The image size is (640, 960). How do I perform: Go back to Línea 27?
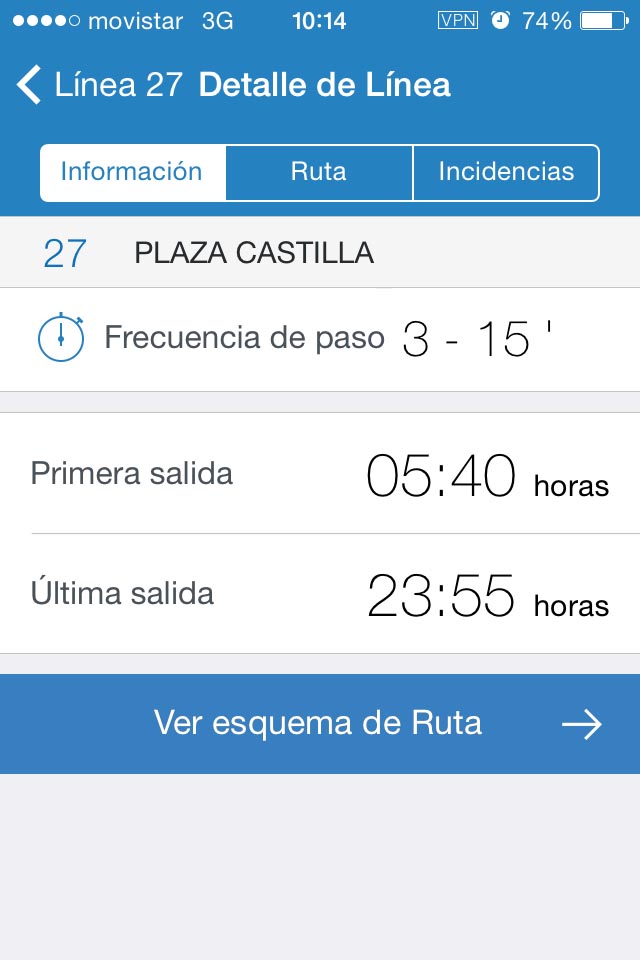point(98,86)
